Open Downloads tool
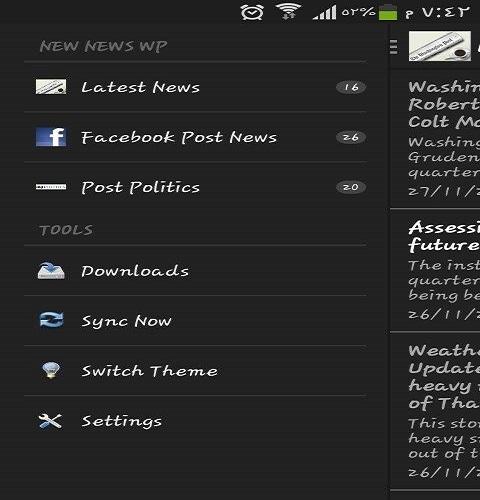 coord(196,271)
